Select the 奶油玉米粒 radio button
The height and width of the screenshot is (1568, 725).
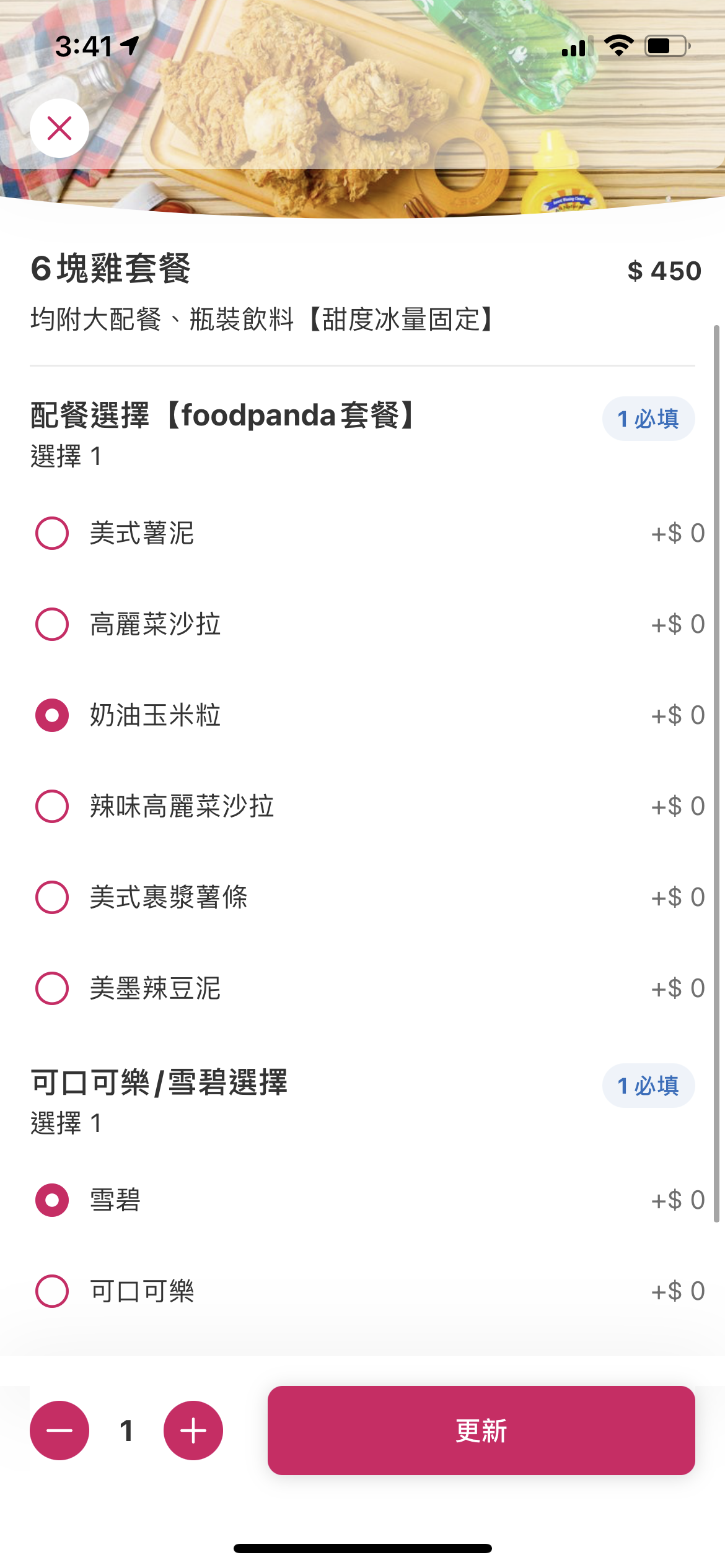[52, 715]
